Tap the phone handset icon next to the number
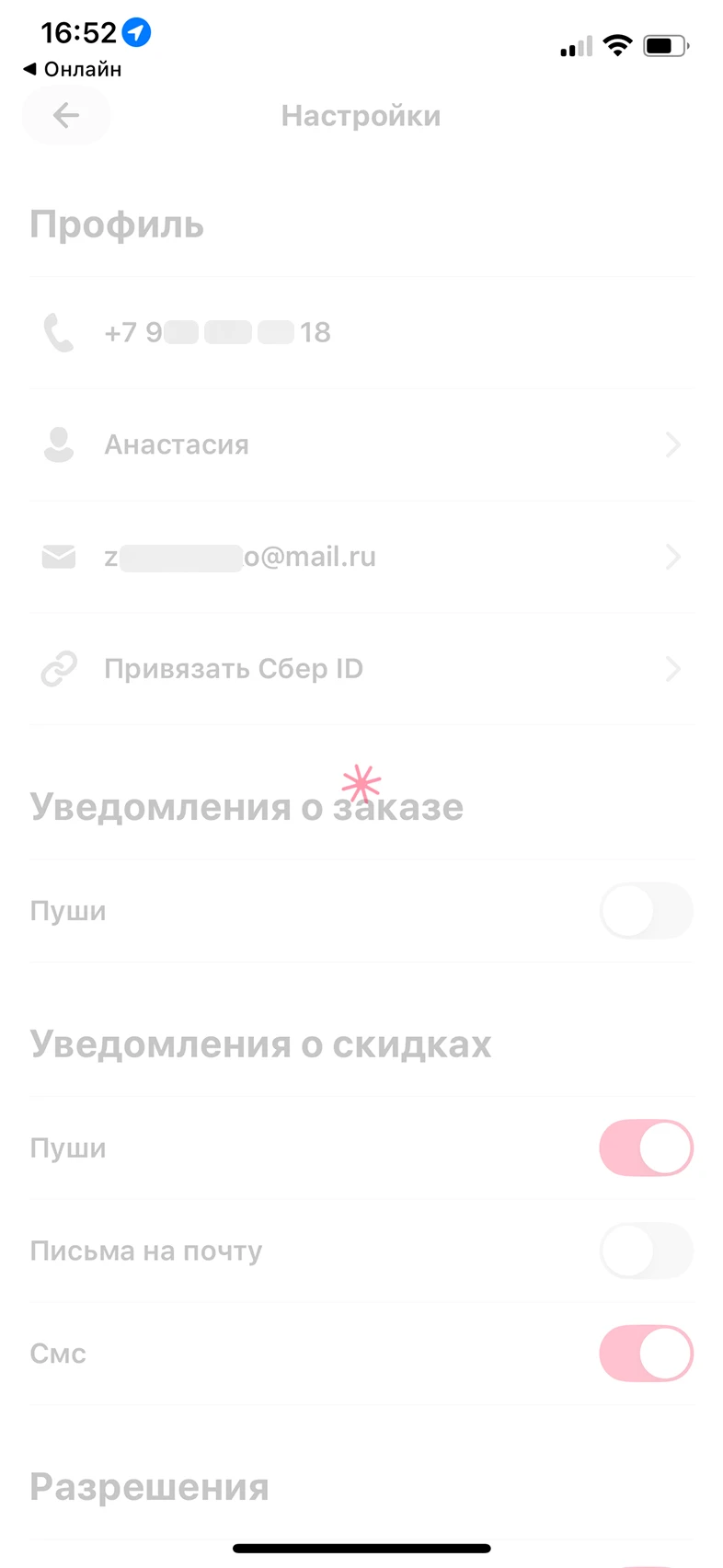Screen dimensions: 723x1568 pyautogui.click(x=58, y=333)
